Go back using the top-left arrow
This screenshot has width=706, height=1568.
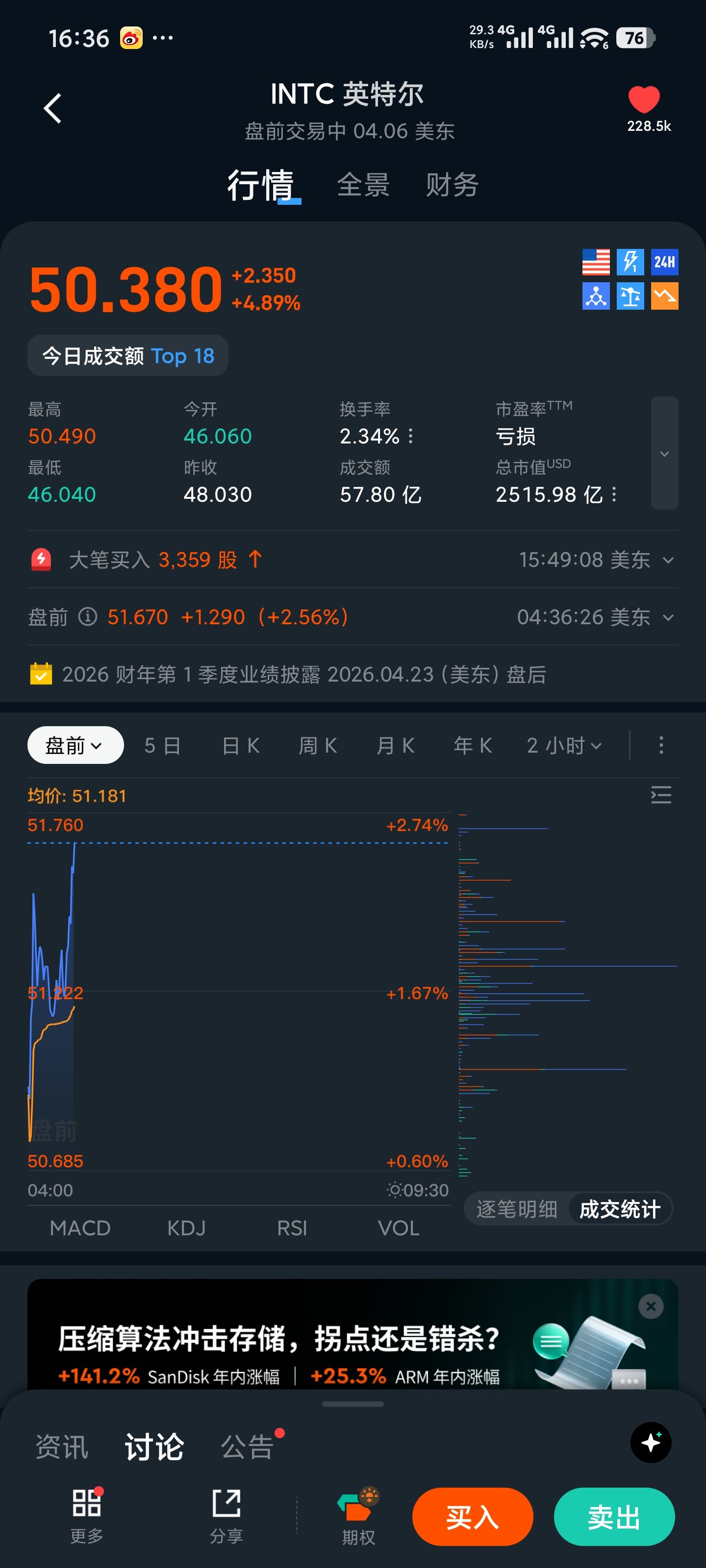(x=53, y=108)
